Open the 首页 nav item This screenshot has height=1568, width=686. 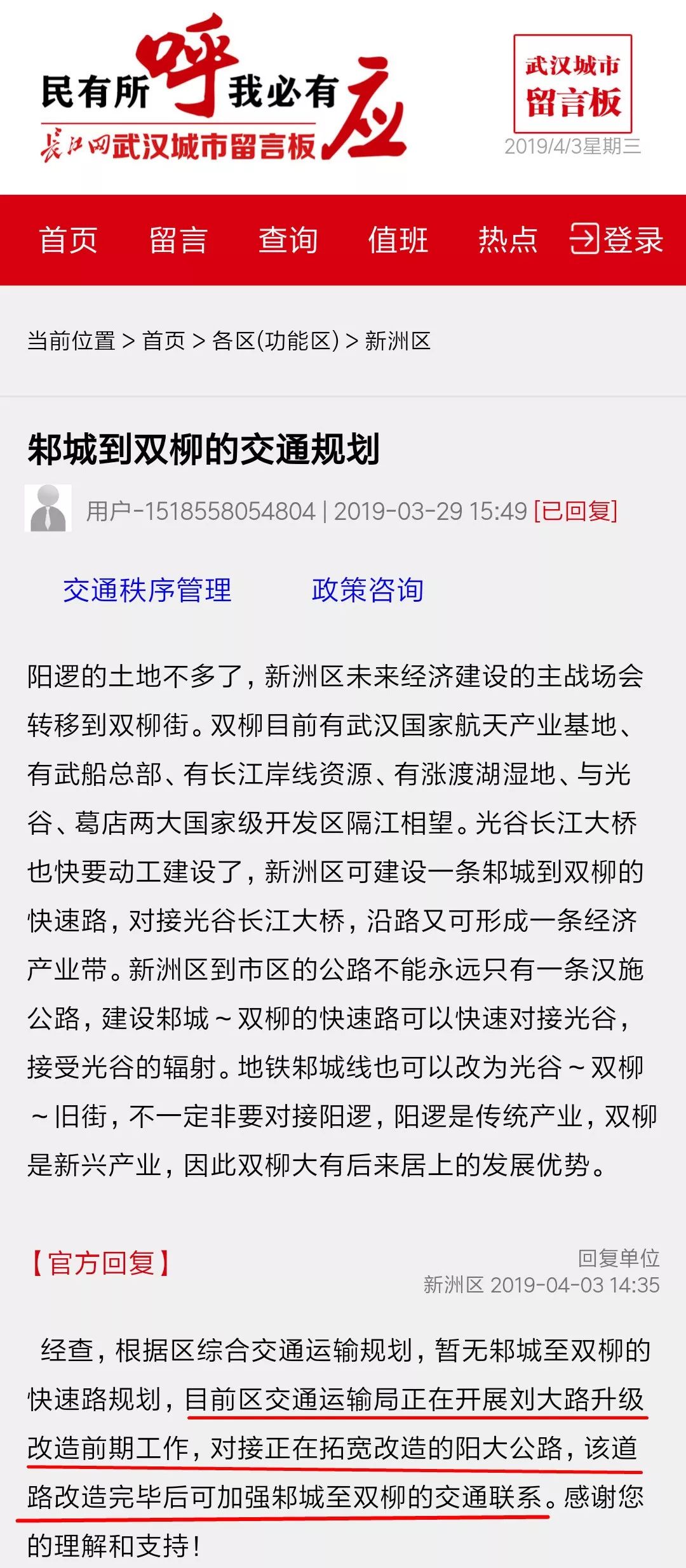pos(68,240)
